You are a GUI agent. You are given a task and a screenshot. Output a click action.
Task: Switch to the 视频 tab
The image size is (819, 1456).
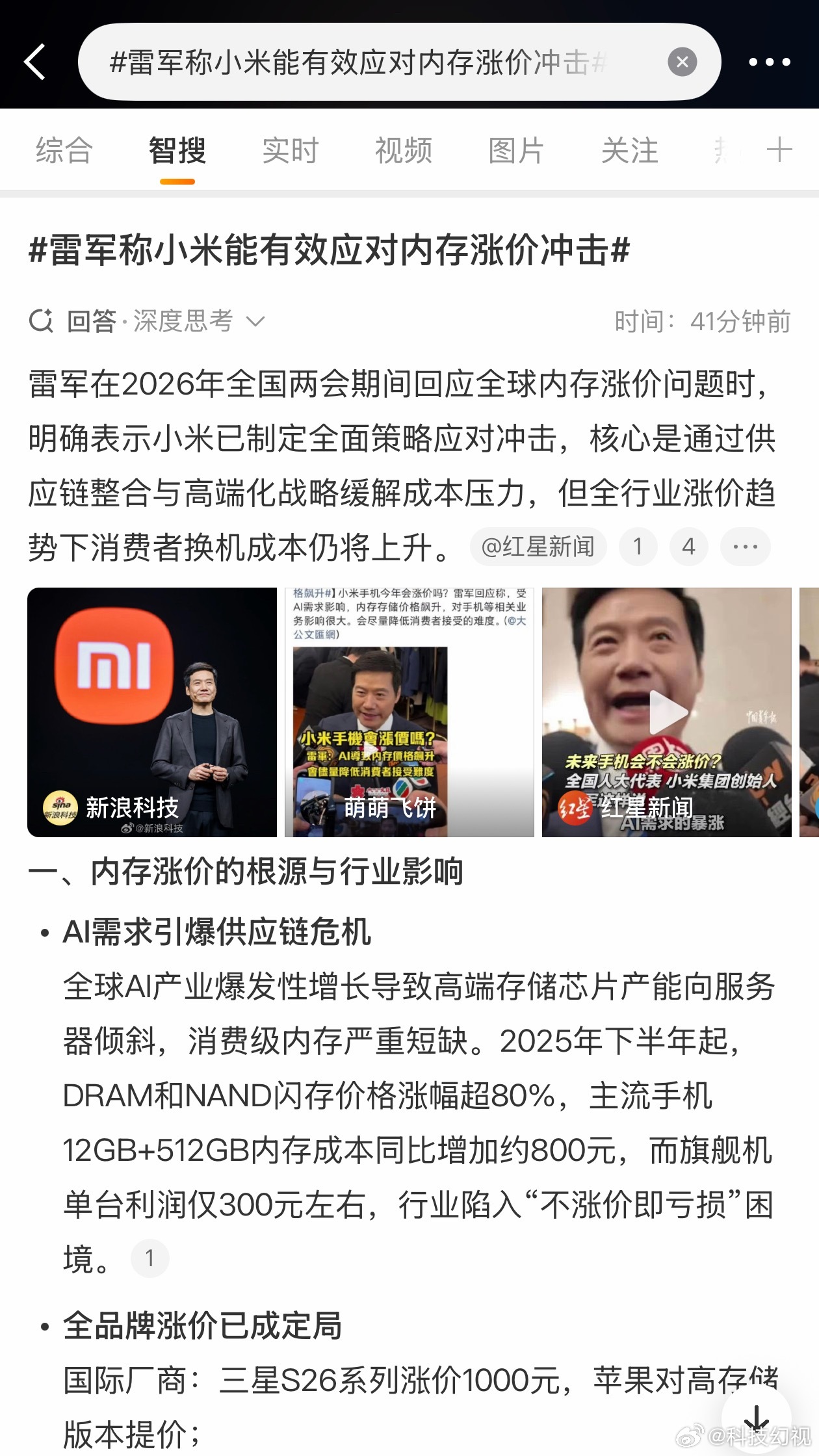pyautogui.click(x=403, y=149)
